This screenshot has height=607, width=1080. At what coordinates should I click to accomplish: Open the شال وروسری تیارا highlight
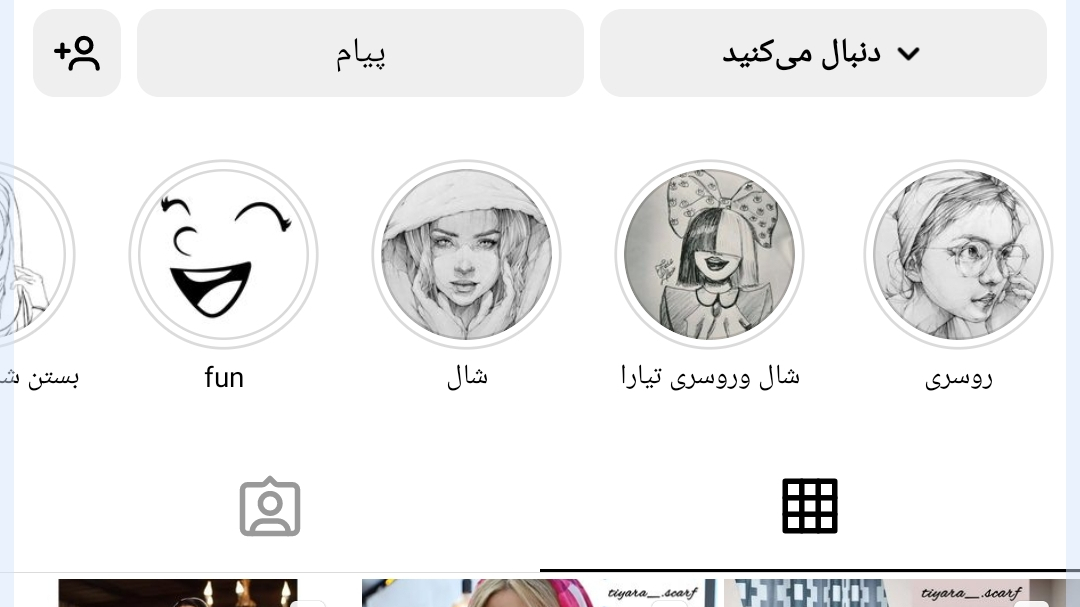709,255
